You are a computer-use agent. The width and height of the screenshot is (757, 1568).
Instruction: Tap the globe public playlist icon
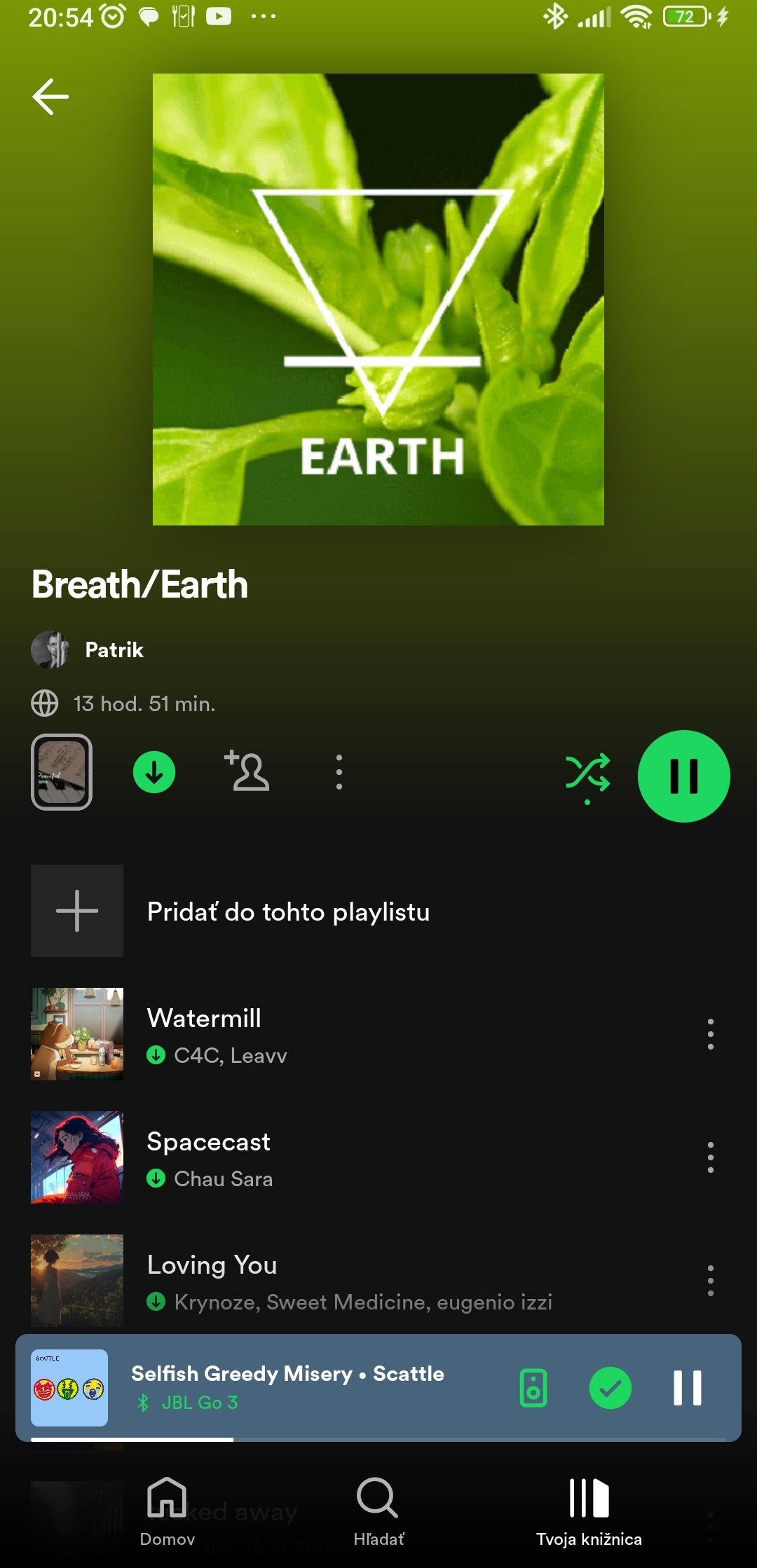pyautogui.click(x=45, y=703)
